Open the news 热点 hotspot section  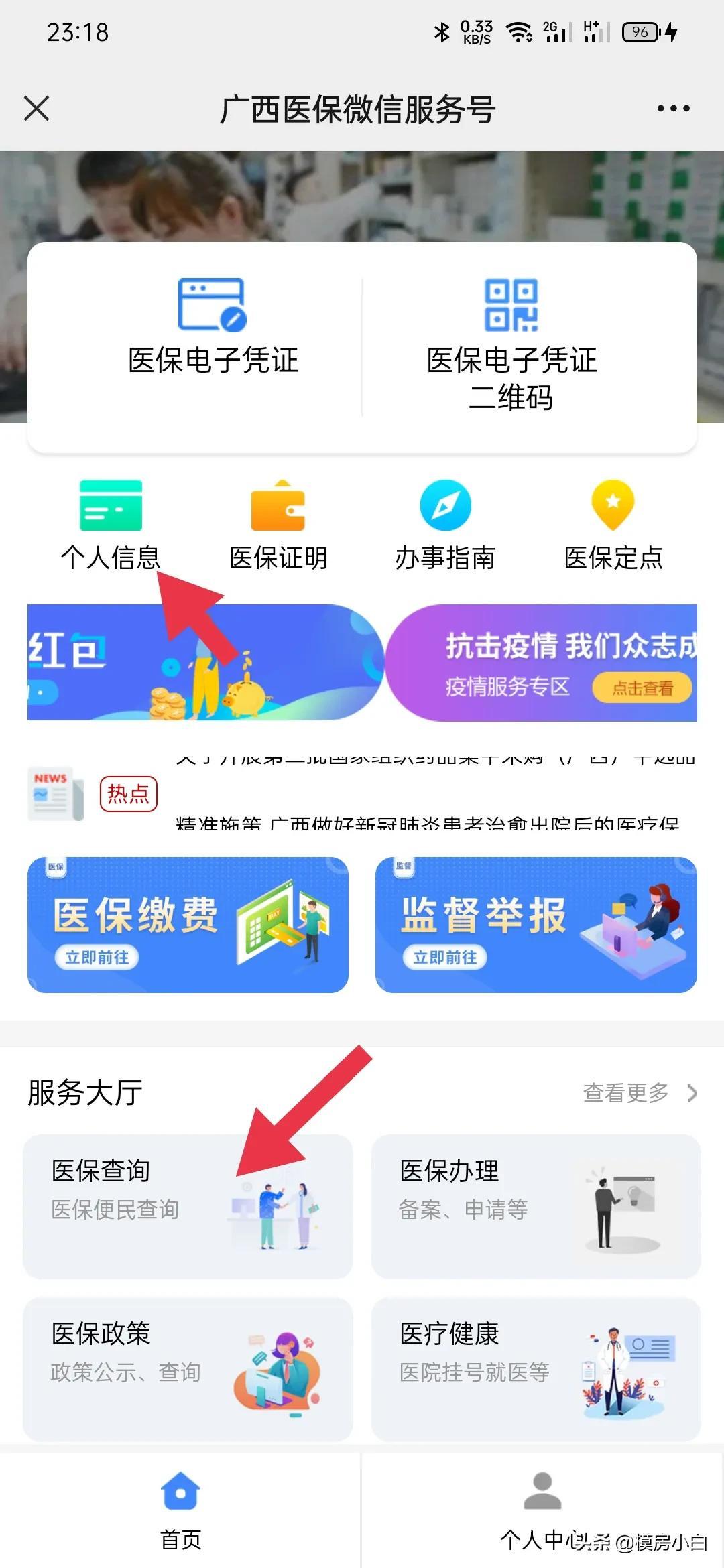(129, 795)
